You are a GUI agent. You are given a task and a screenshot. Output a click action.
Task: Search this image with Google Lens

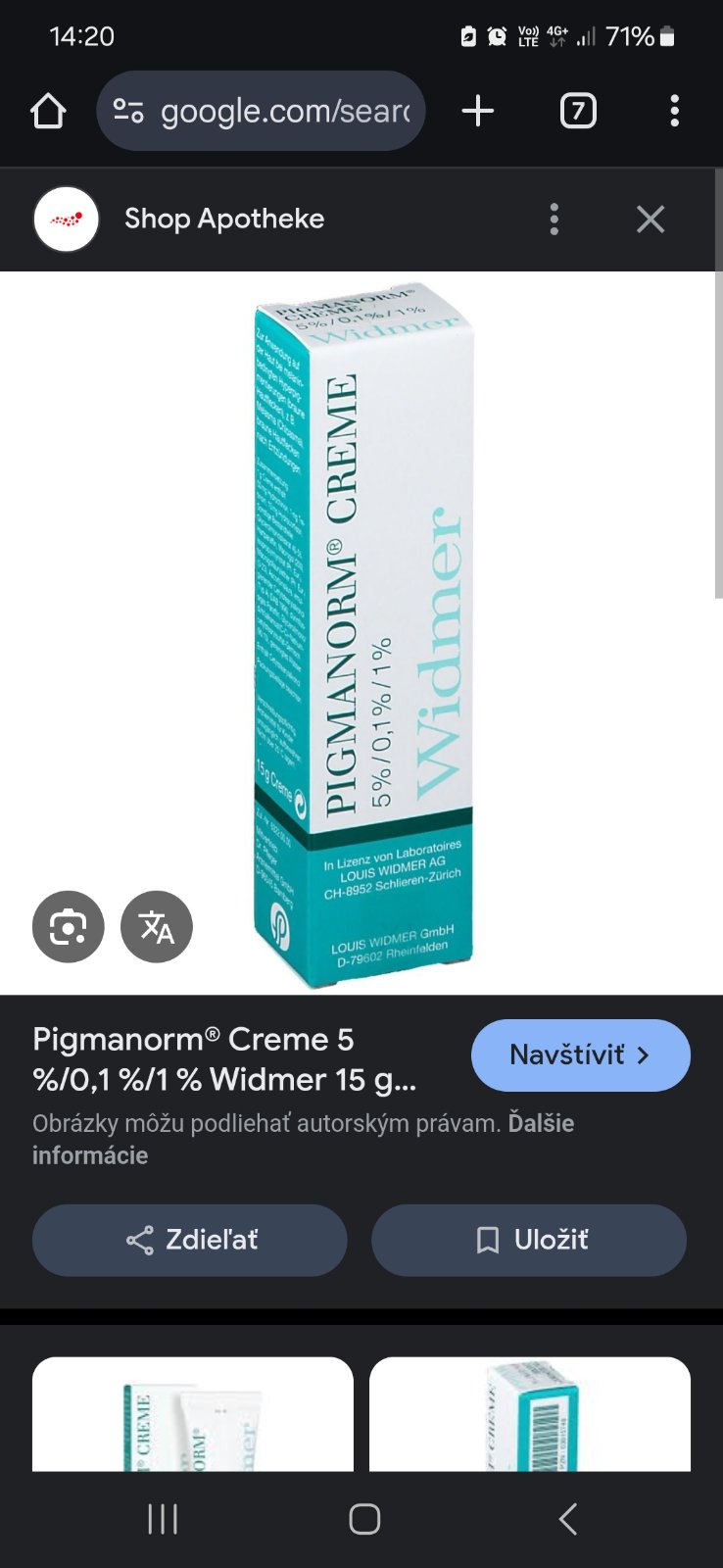tap(68, 926)
